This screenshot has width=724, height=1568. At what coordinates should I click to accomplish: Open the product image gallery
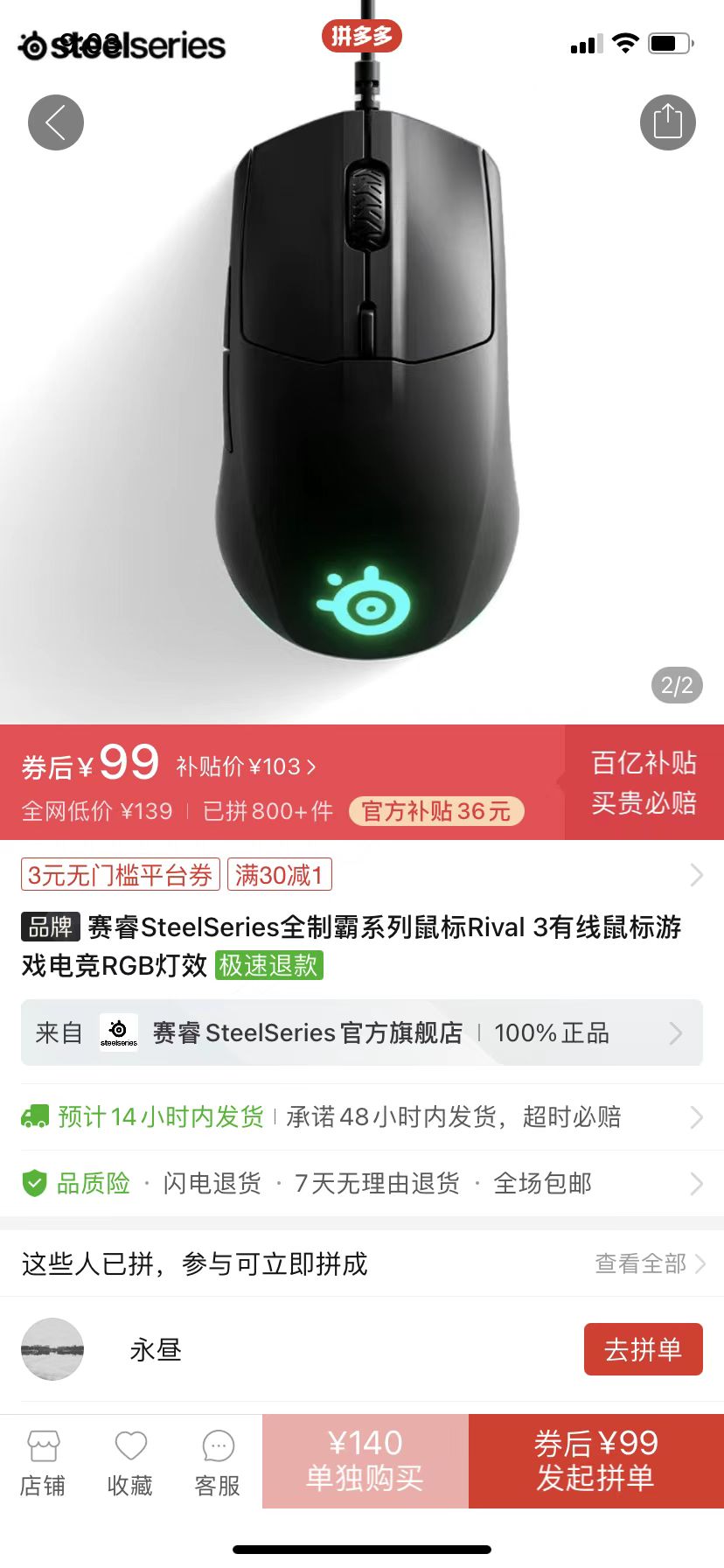(x=362, y=394)
